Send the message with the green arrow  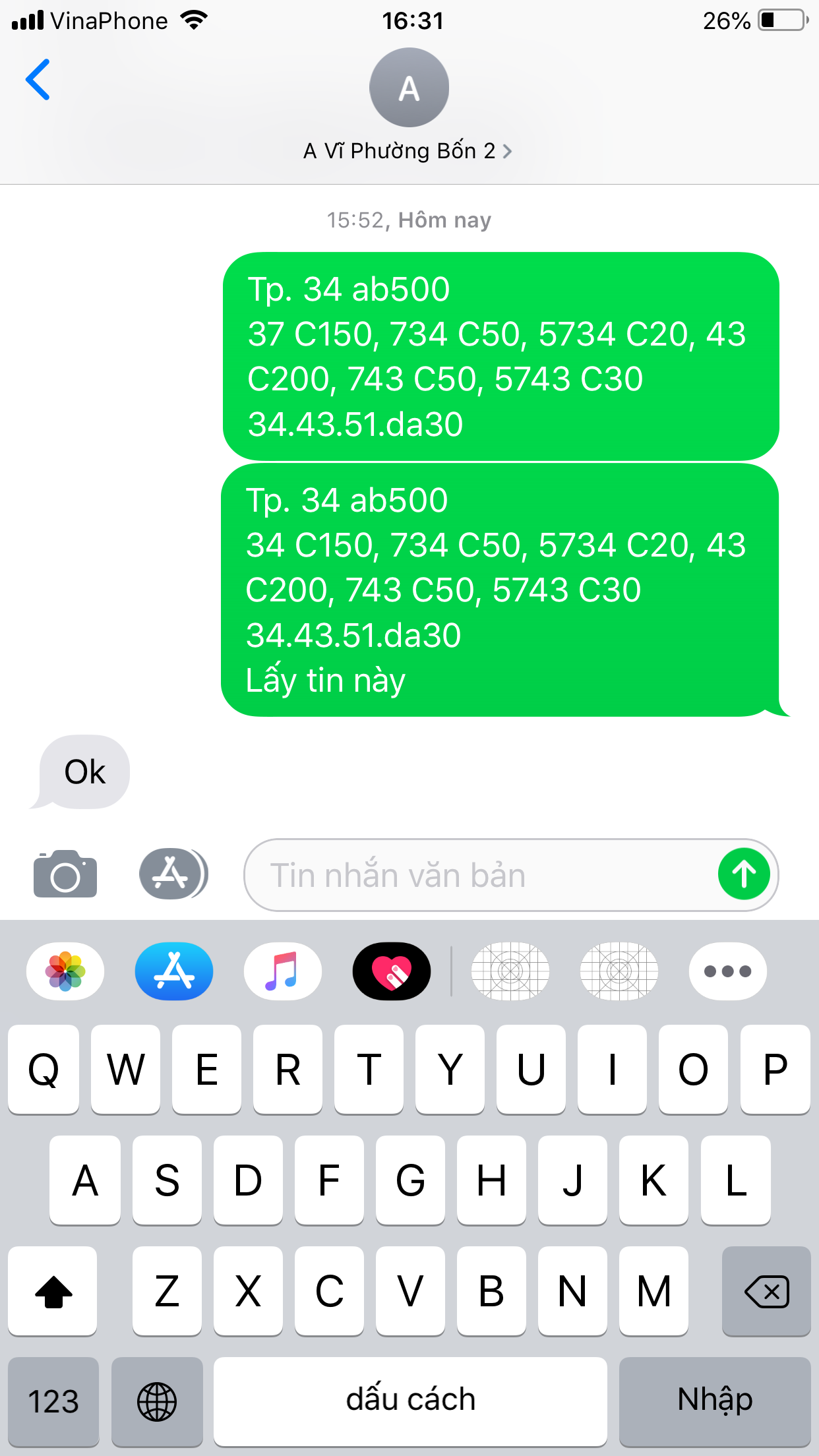point(744,874)
